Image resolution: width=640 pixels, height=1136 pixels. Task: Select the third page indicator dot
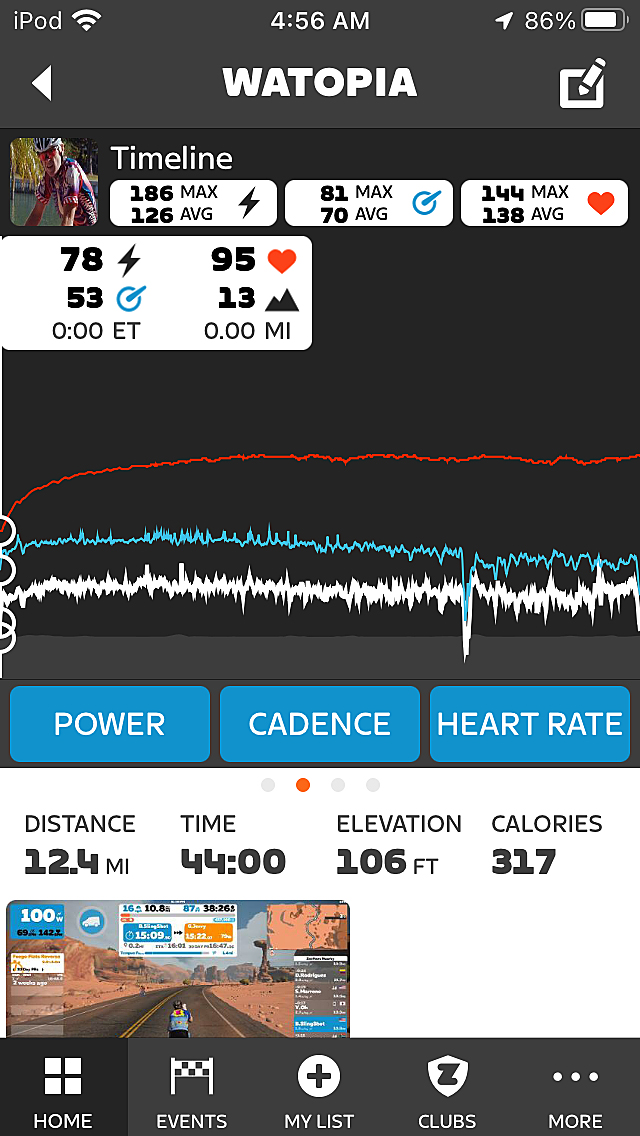click(338, 785)
